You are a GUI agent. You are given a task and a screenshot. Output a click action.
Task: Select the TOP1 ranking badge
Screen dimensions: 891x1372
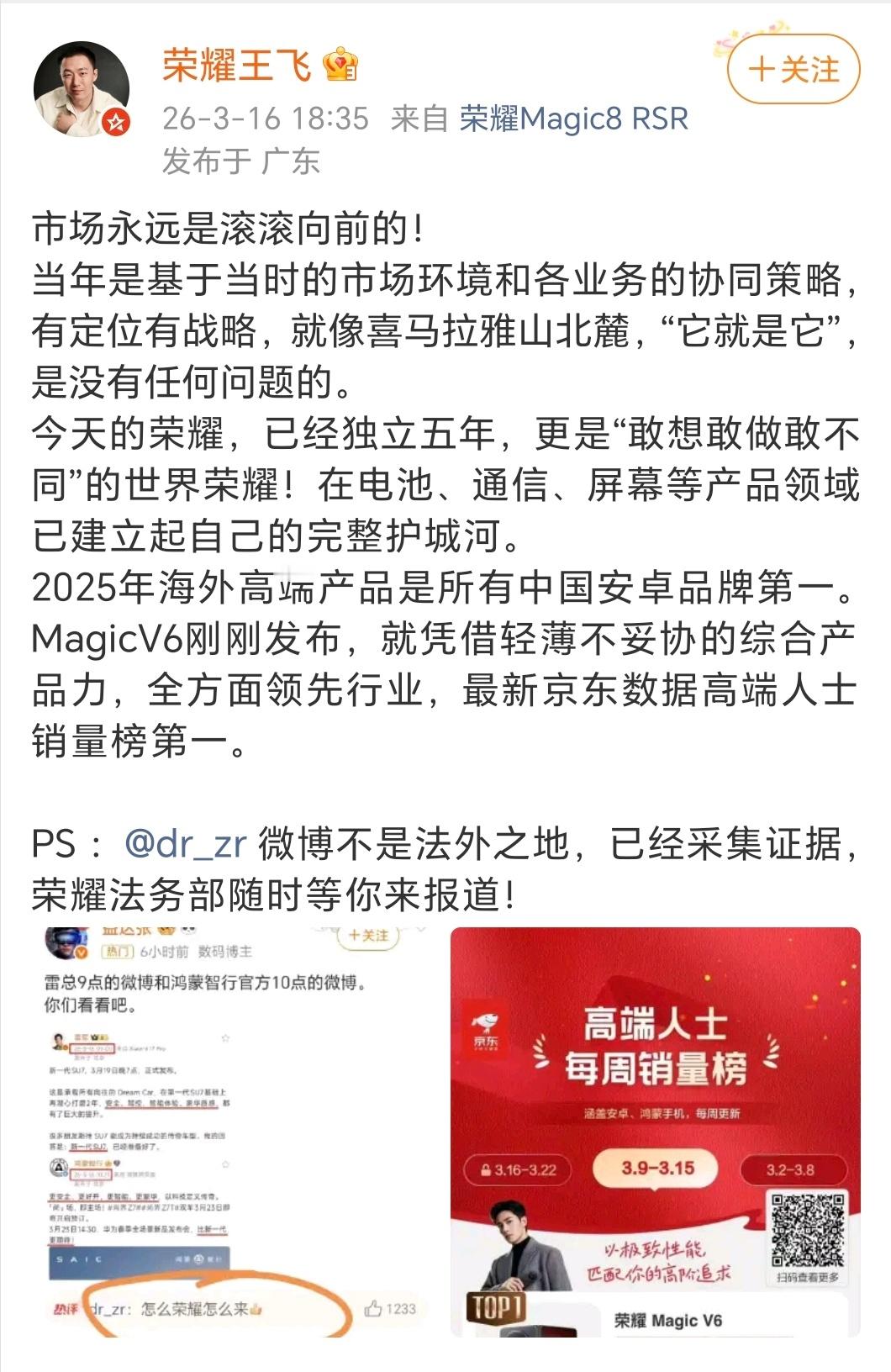(x=498, y=1306)
